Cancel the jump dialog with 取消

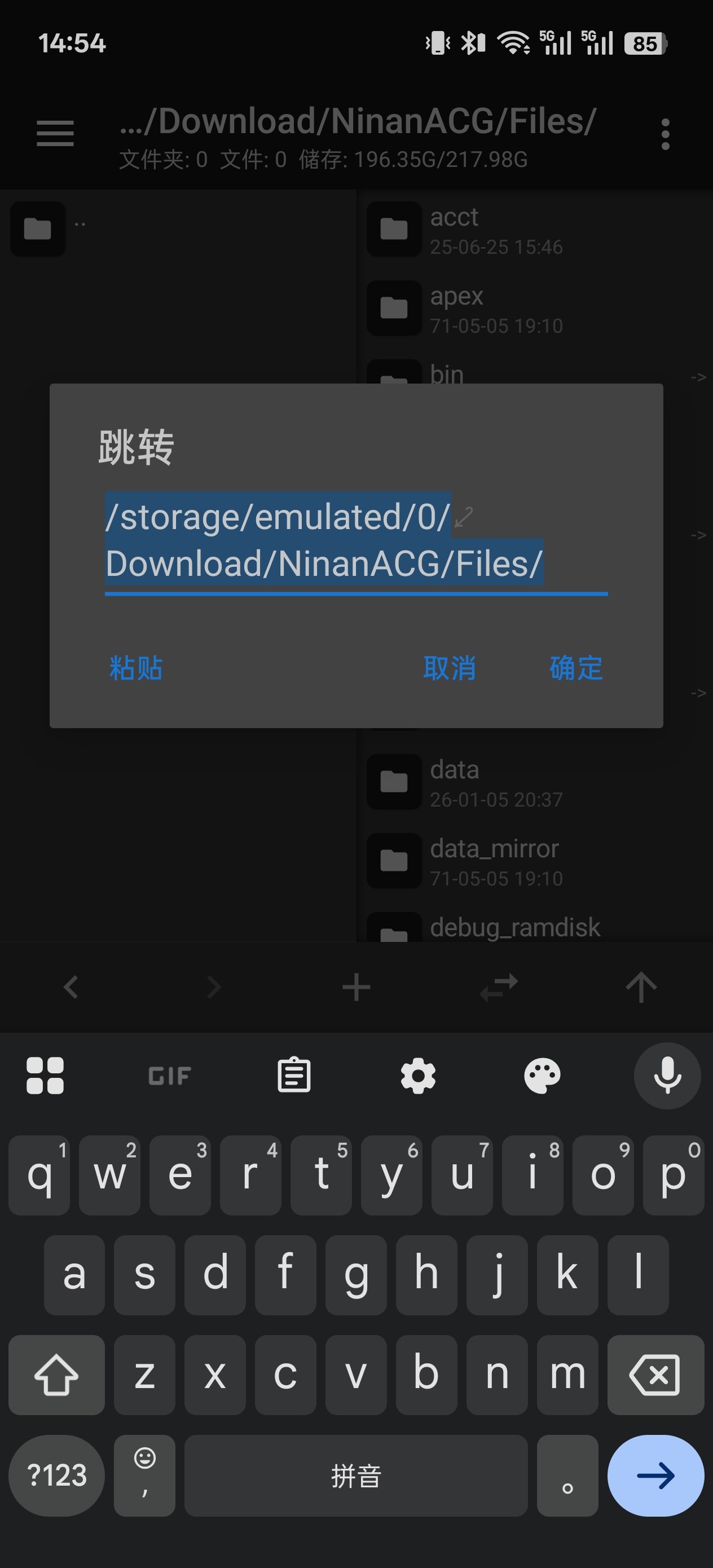[450, 668]
